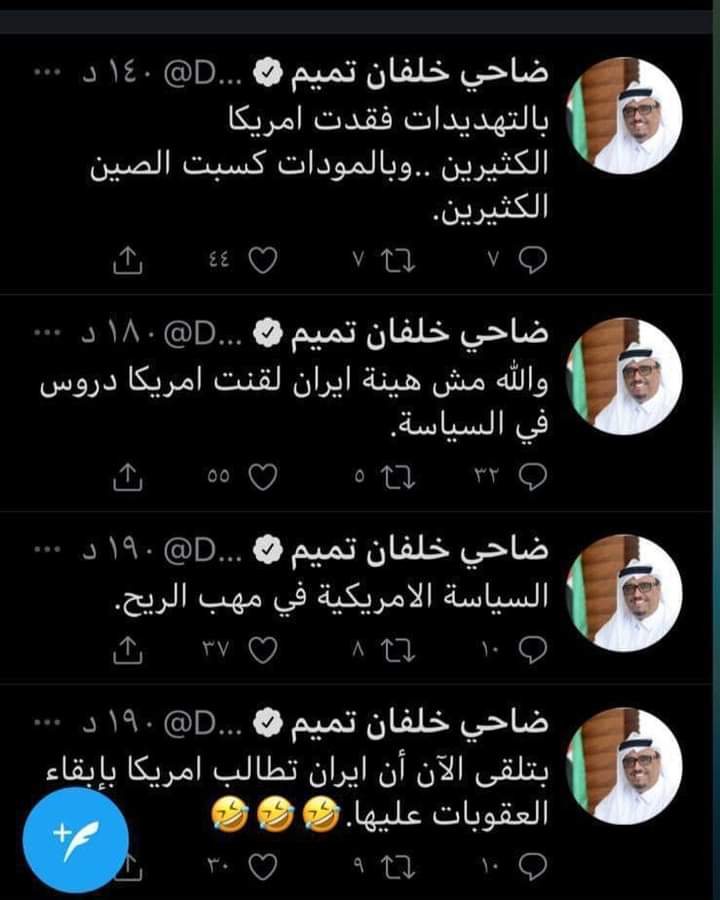Like the tweet about ايران تطالب امريكا
Screen dimensions: 720x900
tap(262, 863)
